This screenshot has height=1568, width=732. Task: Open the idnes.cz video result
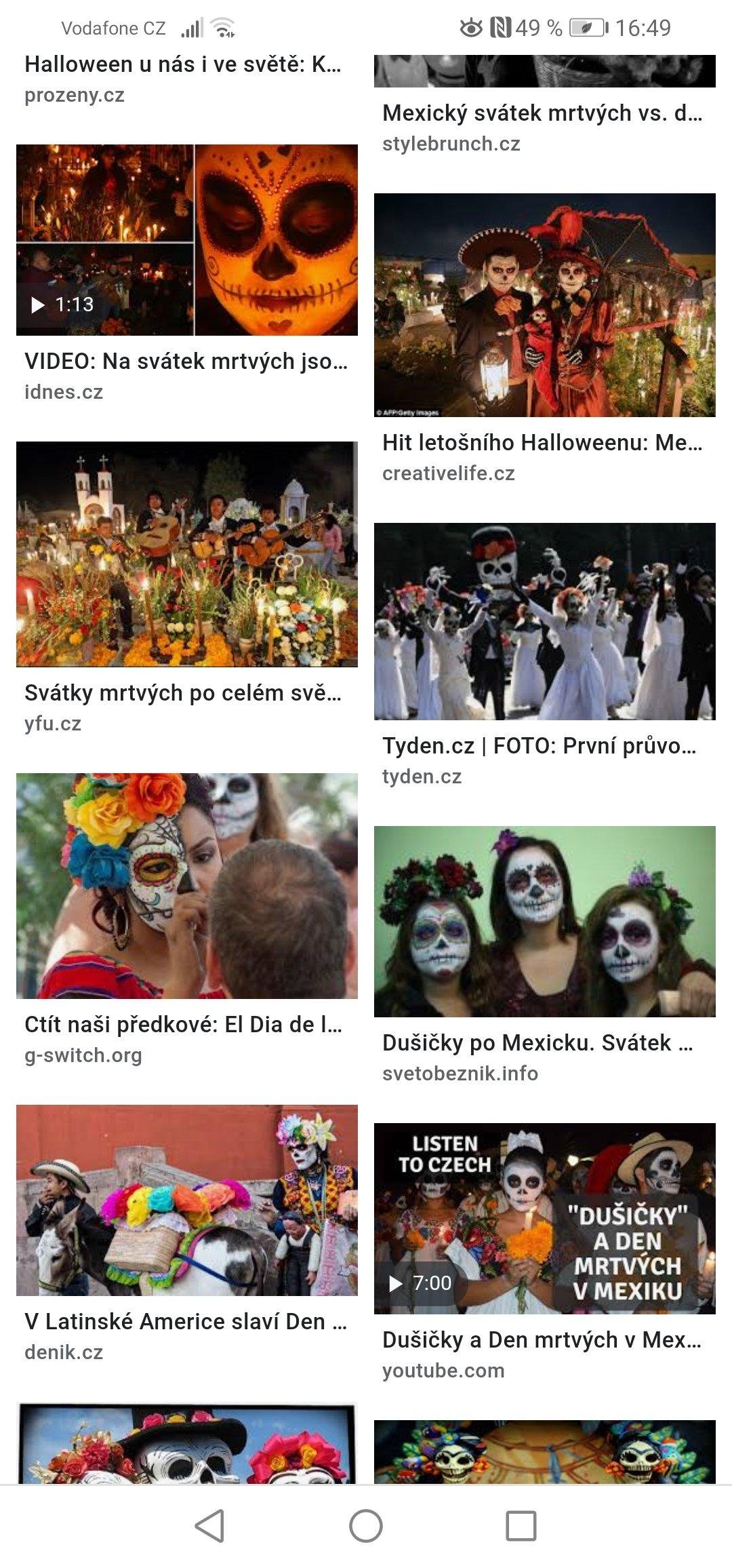click(187, 240)
